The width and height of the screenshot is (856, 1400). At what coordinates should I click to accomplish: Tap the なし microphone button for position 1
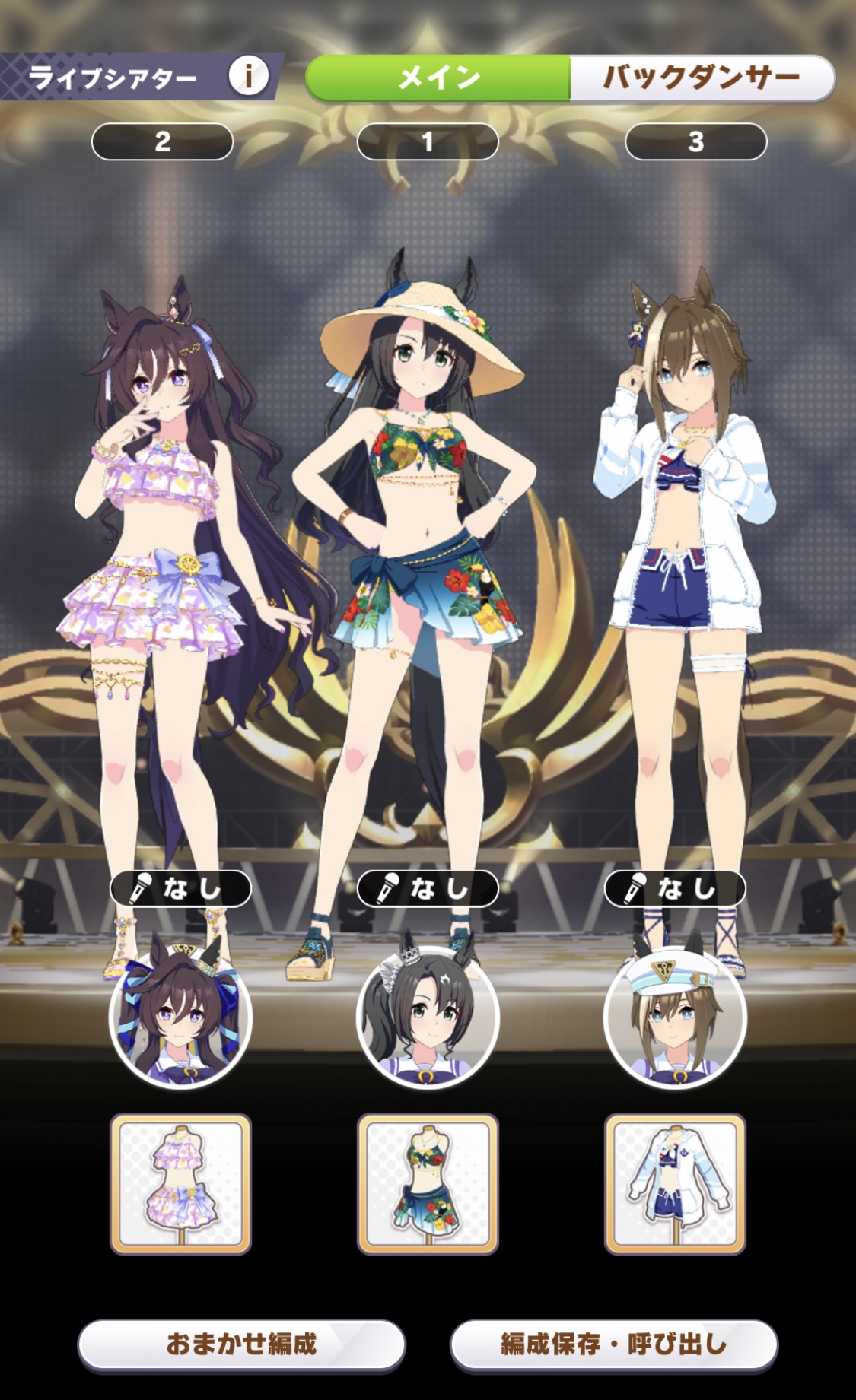click(x=428, y=888)
